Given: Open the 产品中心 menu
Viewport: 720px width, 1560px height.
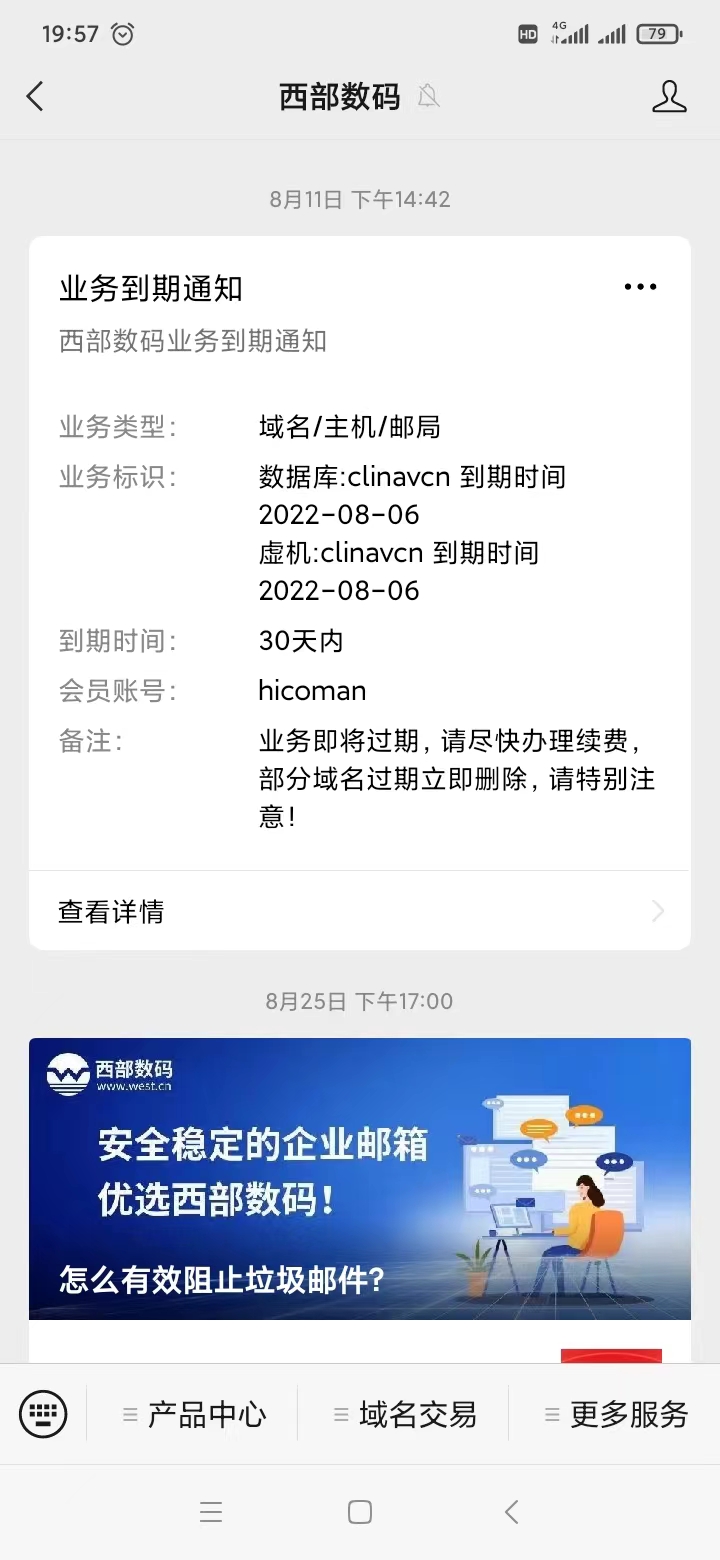Looking at the screenshot, I should [x=194, y=1414].
